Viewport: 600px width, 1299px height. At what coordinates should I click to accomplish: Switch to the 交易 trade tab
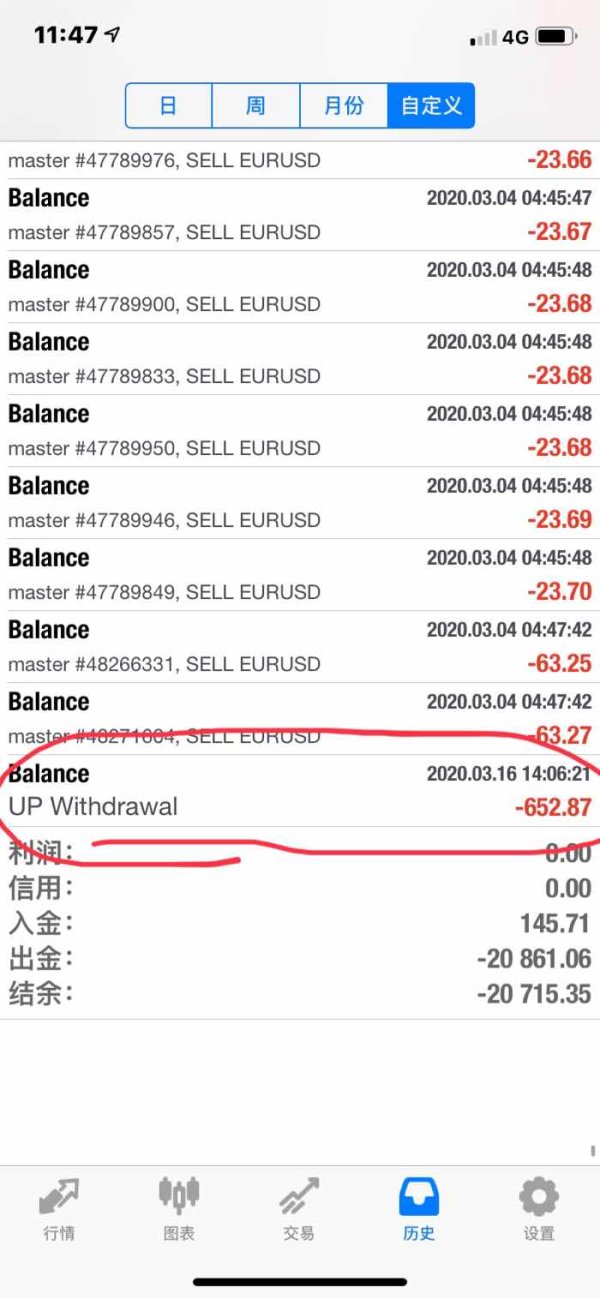(299, 1208)
